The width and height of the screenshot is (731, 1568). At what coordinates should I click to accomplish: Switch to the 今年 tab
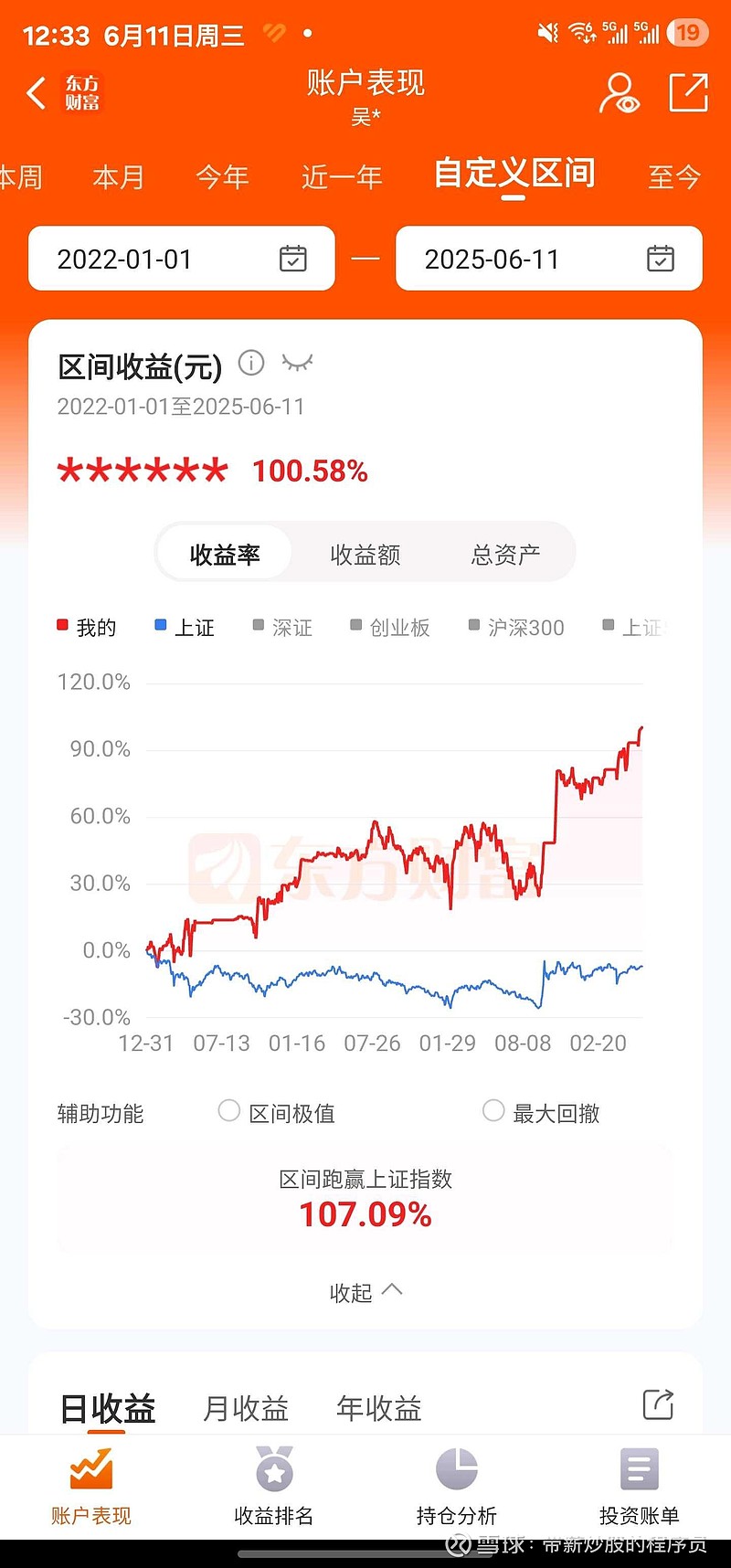[x=222, y=176]
